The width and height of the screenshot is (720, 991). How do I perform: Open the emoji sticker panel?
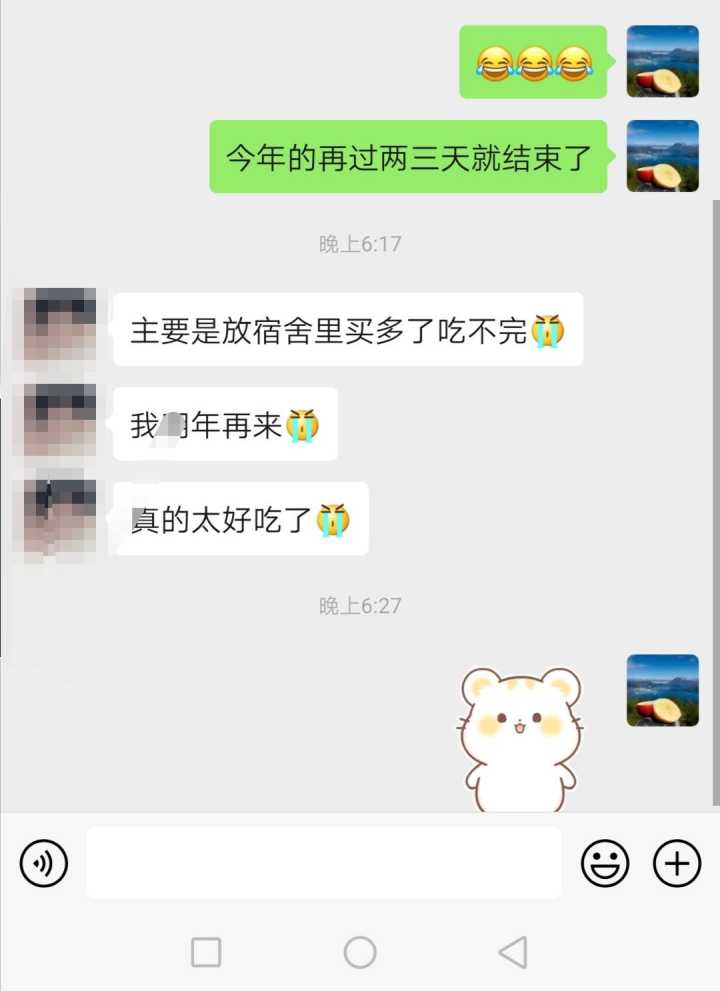click(605, 862)
